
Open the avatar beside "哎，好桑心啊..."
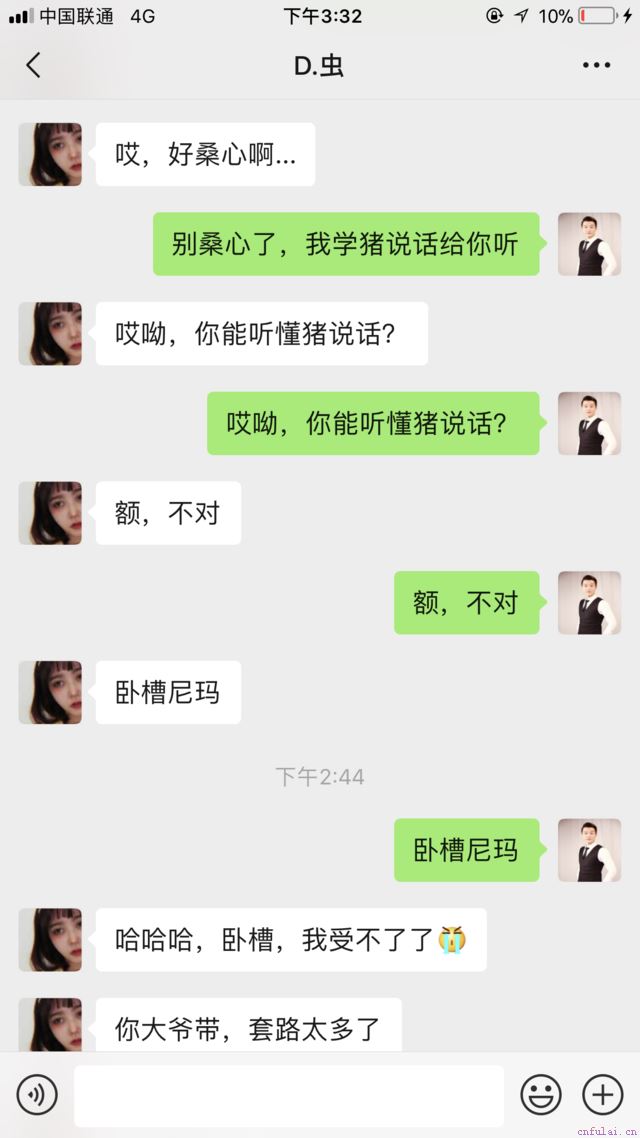tap(50, 154)
